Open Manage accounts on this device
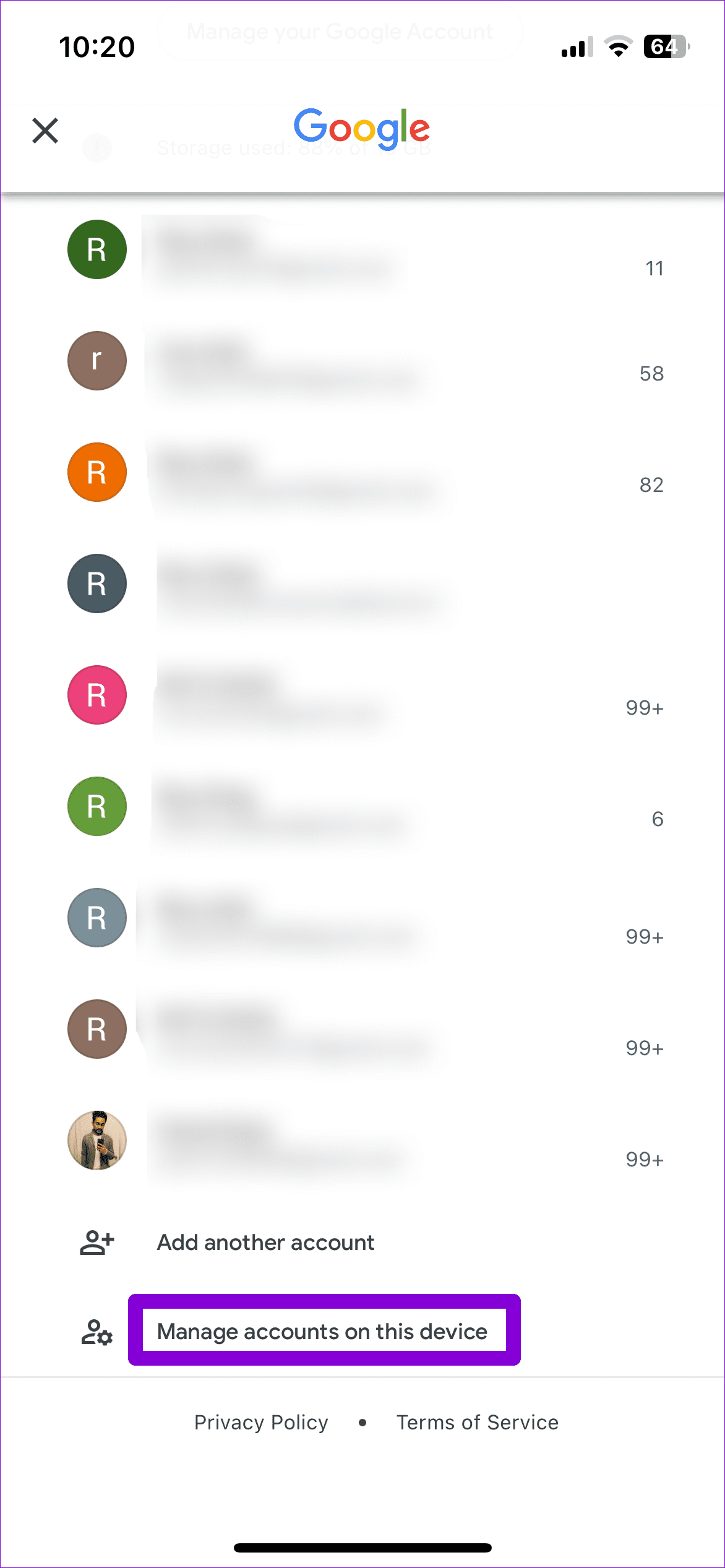This screenshot has height=1568, width=725. point(322,1332)
